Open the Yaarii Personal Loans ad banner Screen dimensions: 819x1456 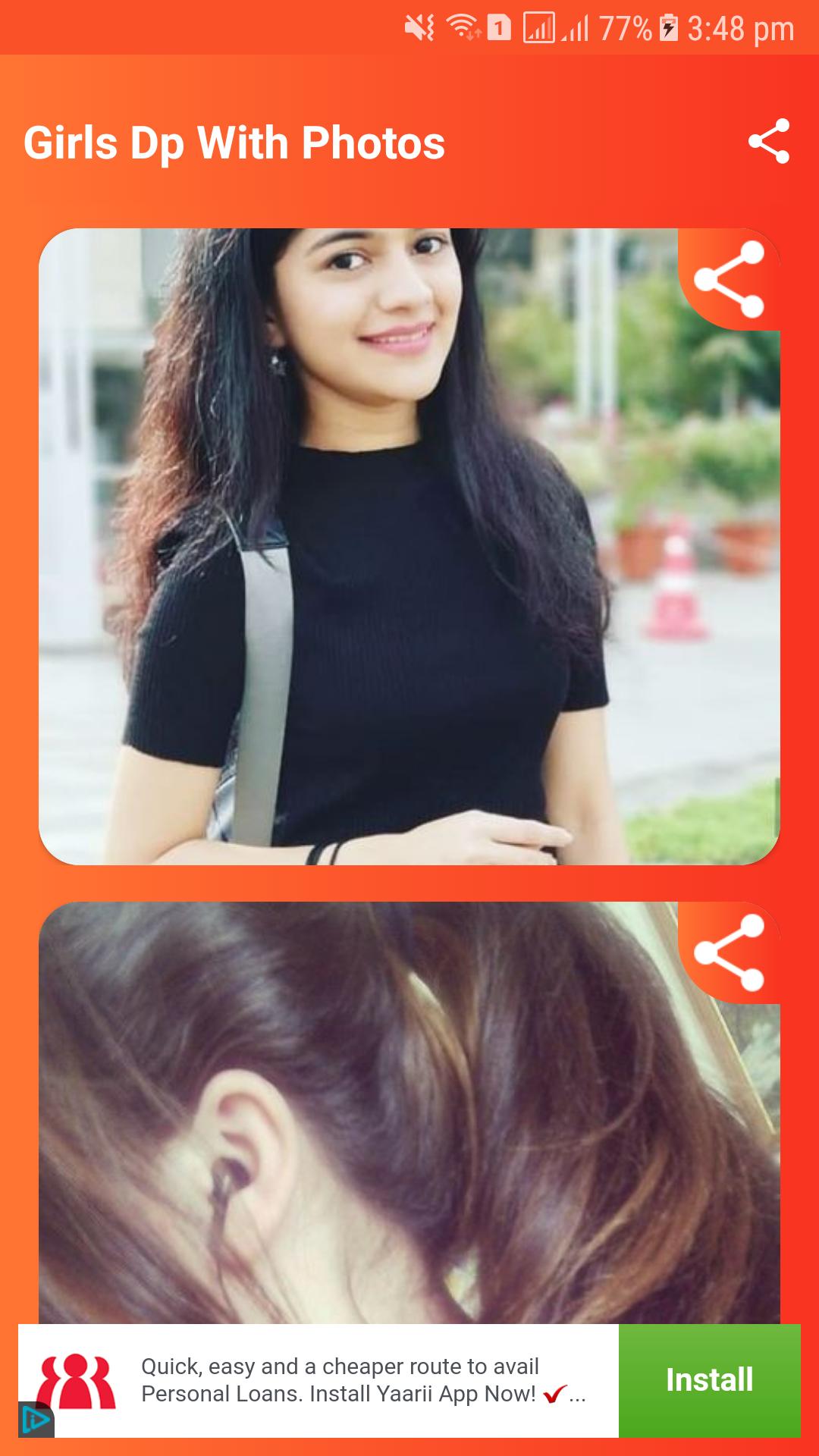tap(340, 1380)
